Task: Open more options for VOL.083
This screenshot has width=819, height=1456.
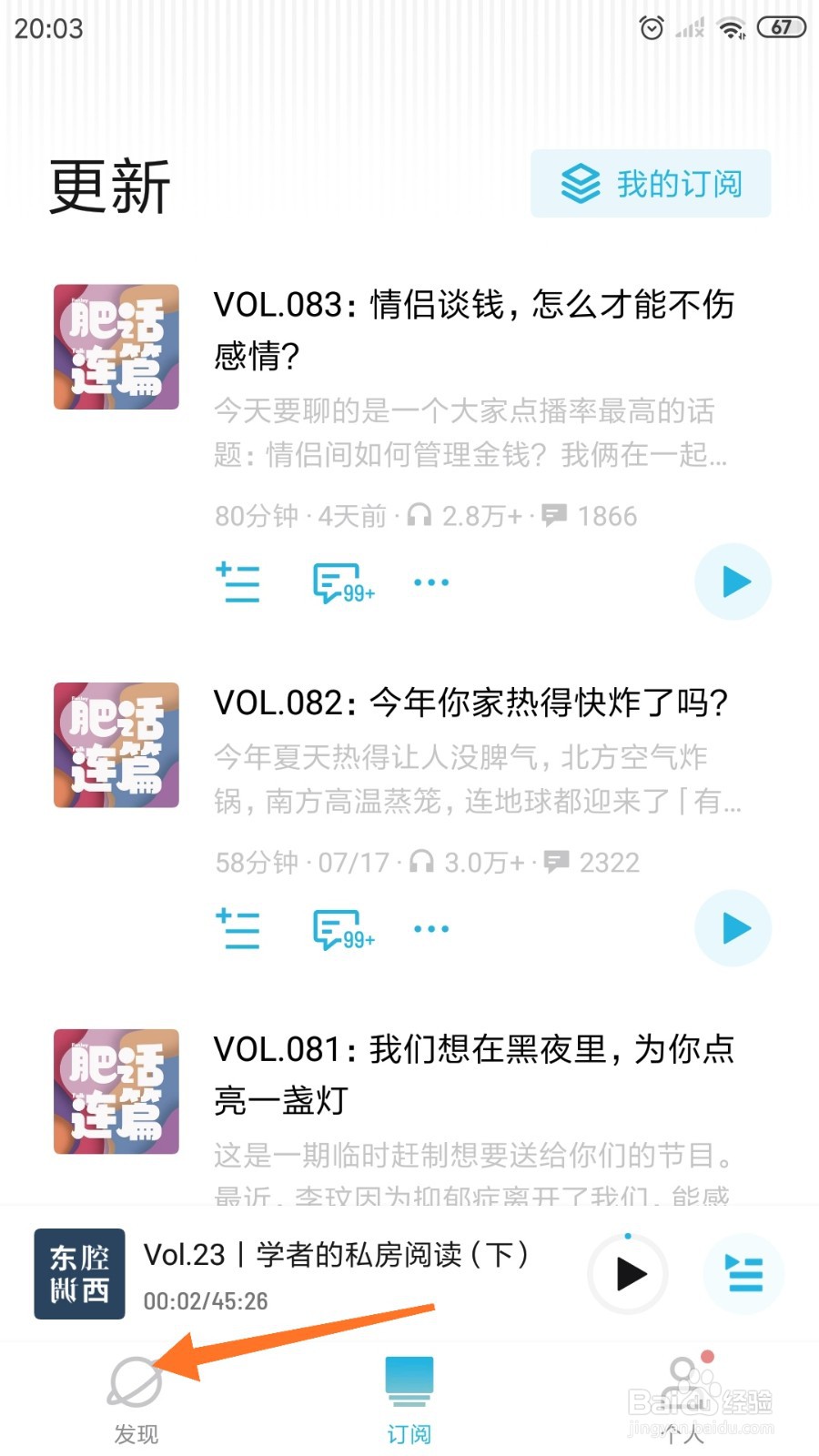Action: (x=430, y=582)
